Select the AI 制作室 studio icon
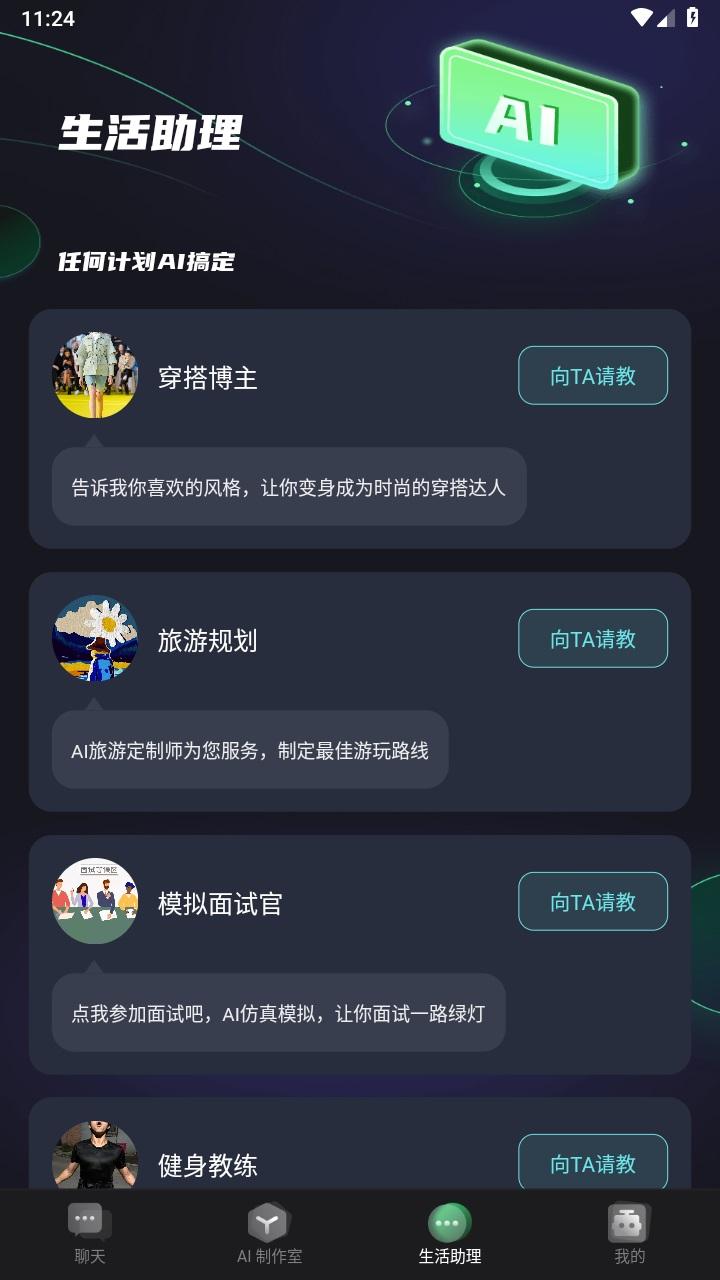 click(x=267, y=1219)
